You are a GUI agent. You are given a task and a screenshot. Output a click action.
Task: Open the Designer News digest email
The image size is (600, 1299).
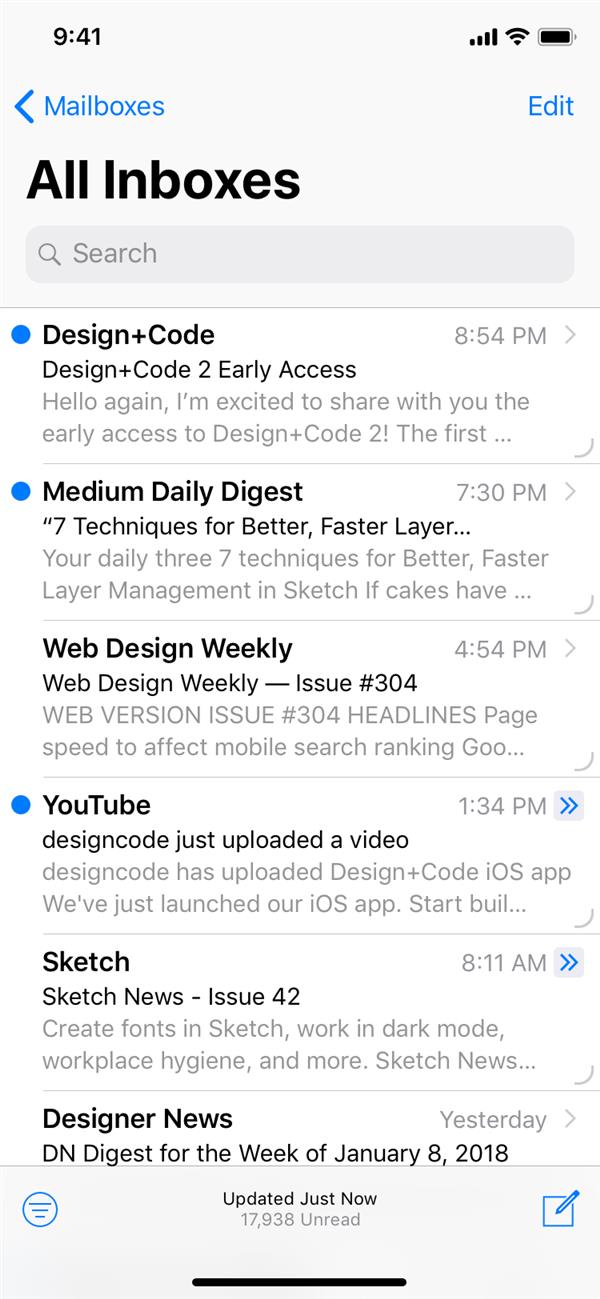pos(290,1135)
